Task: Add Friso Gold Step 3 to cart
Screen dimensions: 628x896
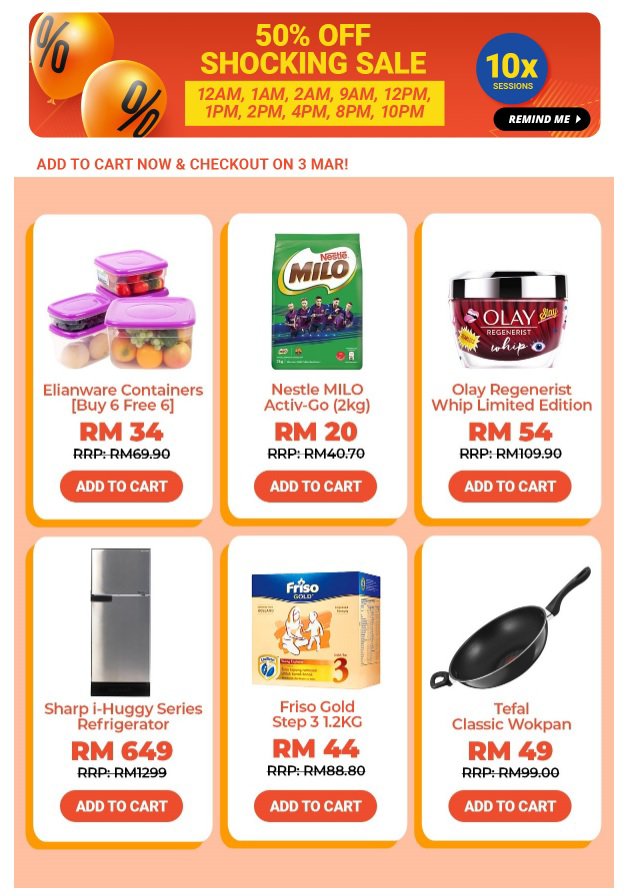Action: 315,806
